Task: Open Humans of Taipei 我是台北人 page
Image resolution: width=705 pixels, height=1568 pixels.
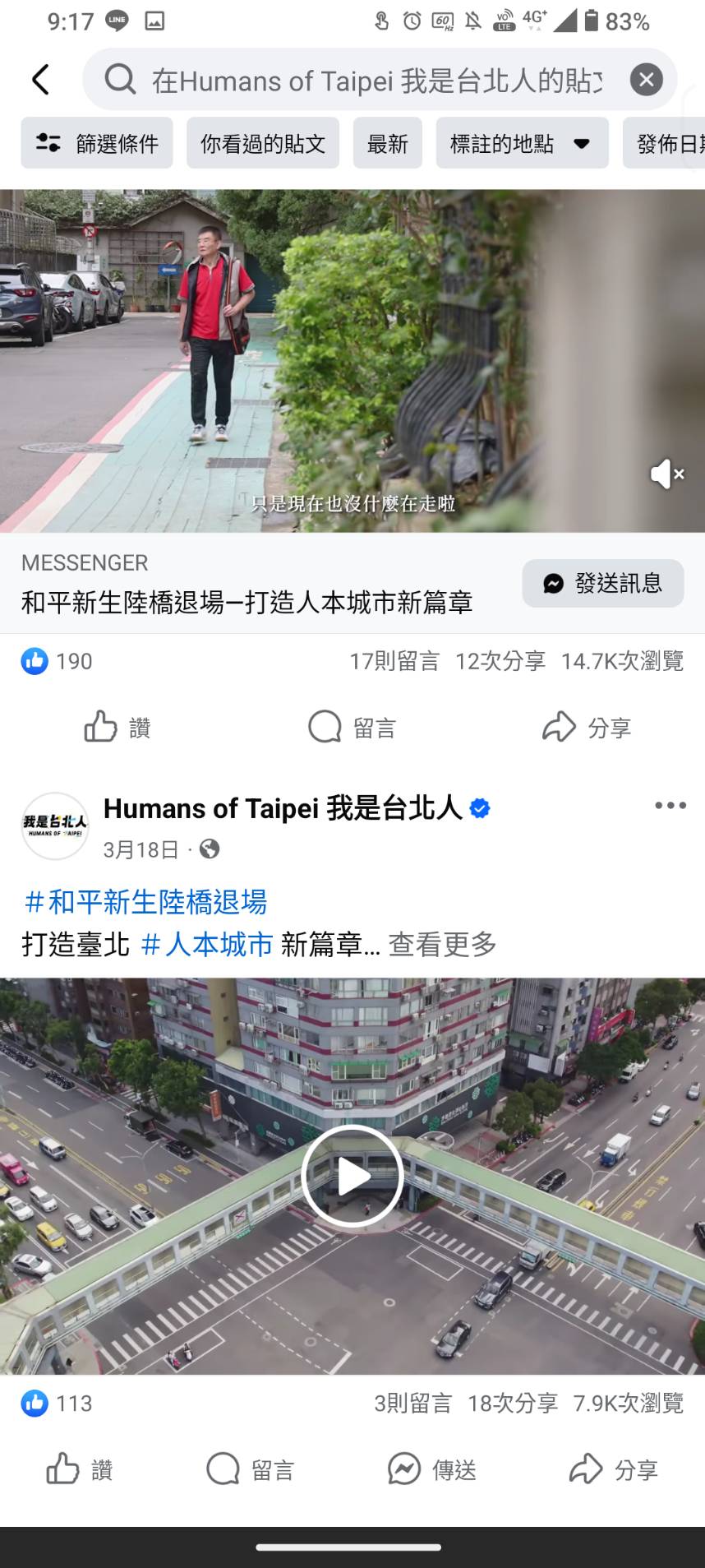Action: (283, 808)
